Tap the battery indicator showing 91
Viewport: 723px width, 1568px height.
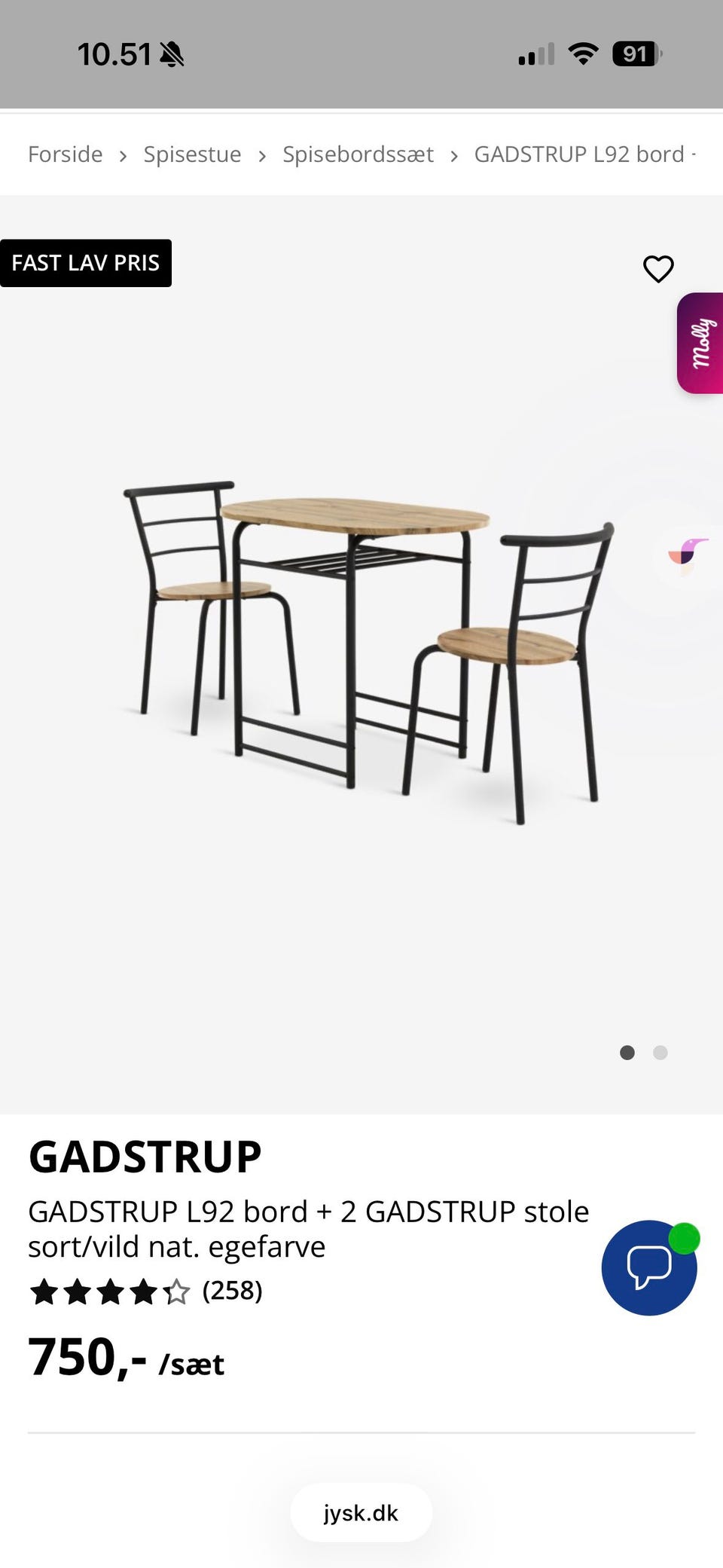(636, 53)
